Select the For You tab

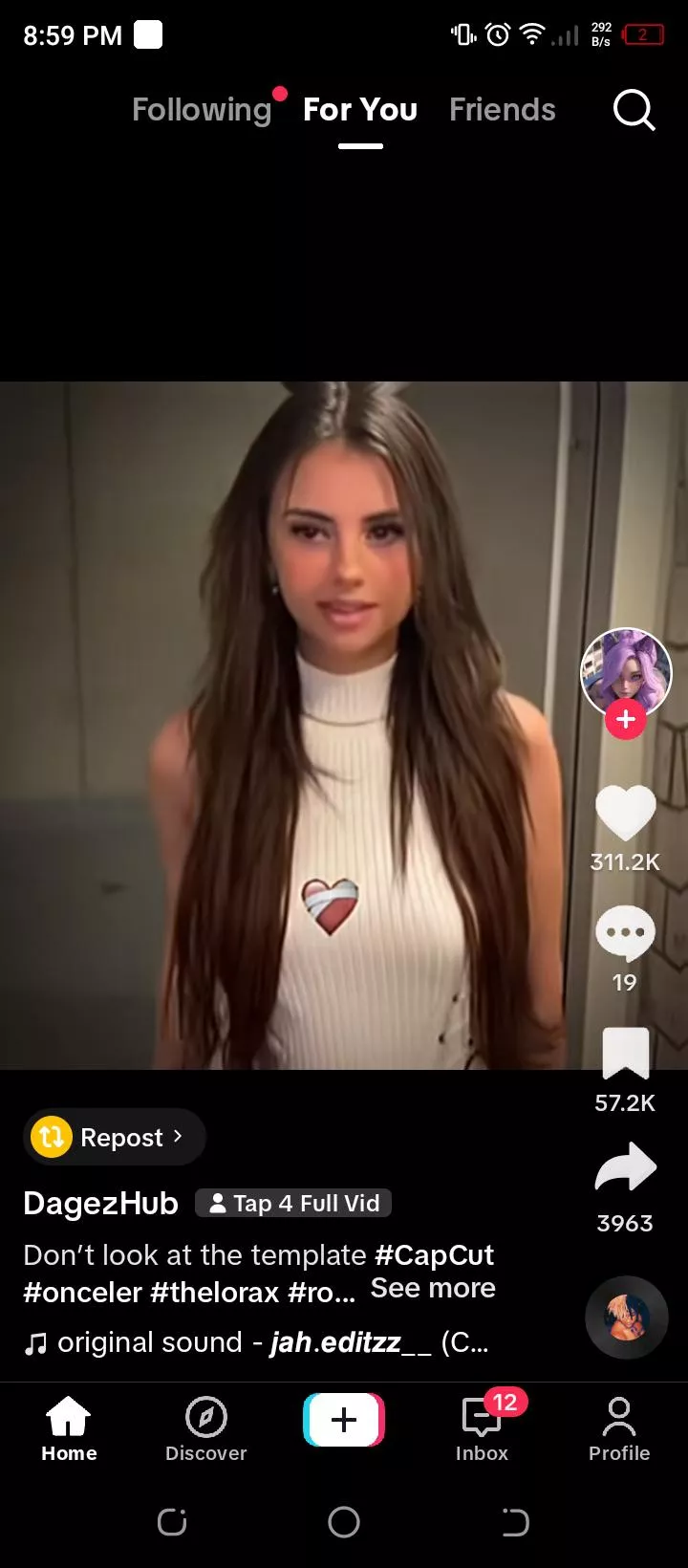pos(360,110)
